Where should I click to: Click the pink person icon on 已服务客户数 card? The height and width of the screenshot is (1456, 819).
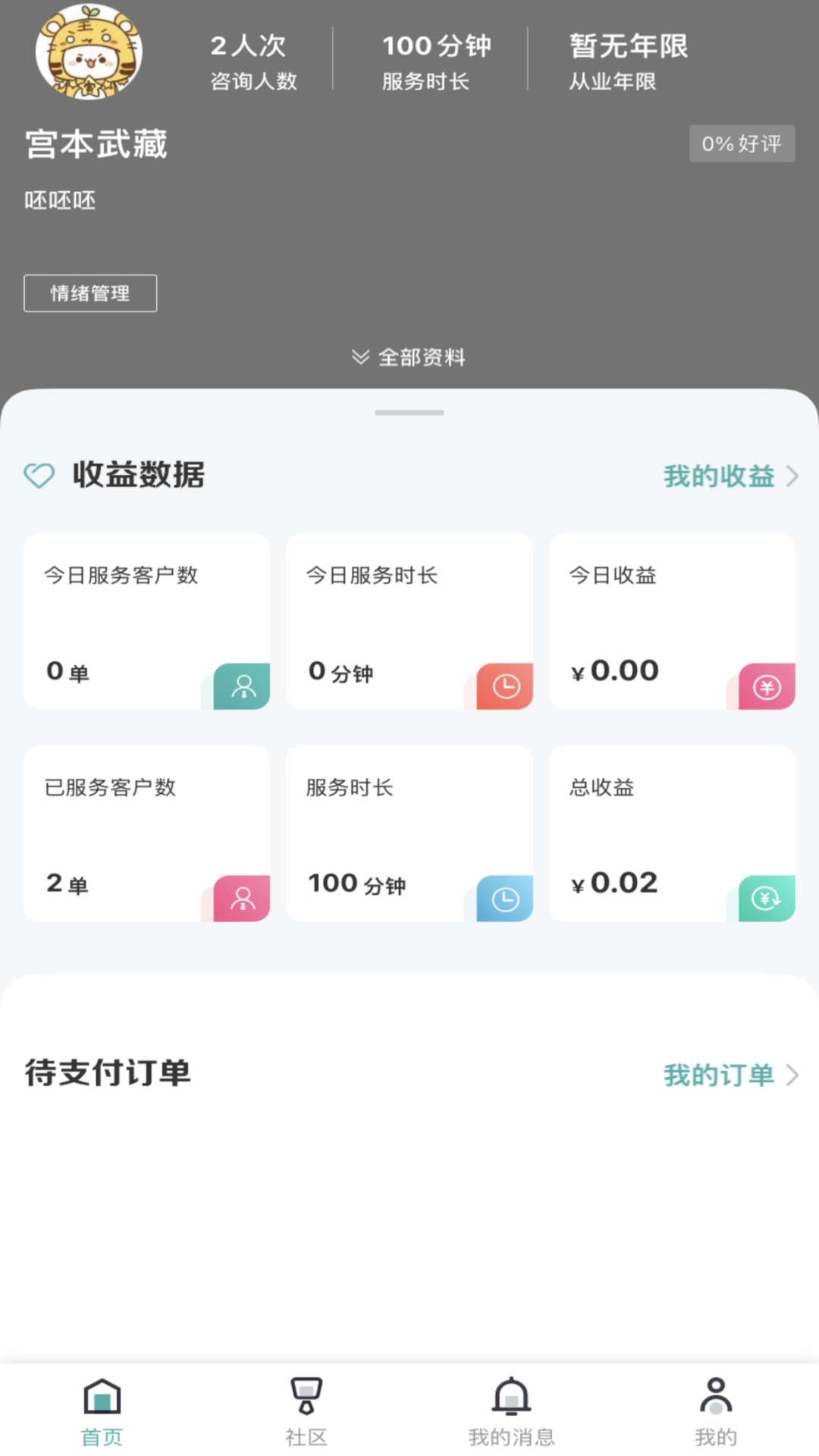point(242,899)
